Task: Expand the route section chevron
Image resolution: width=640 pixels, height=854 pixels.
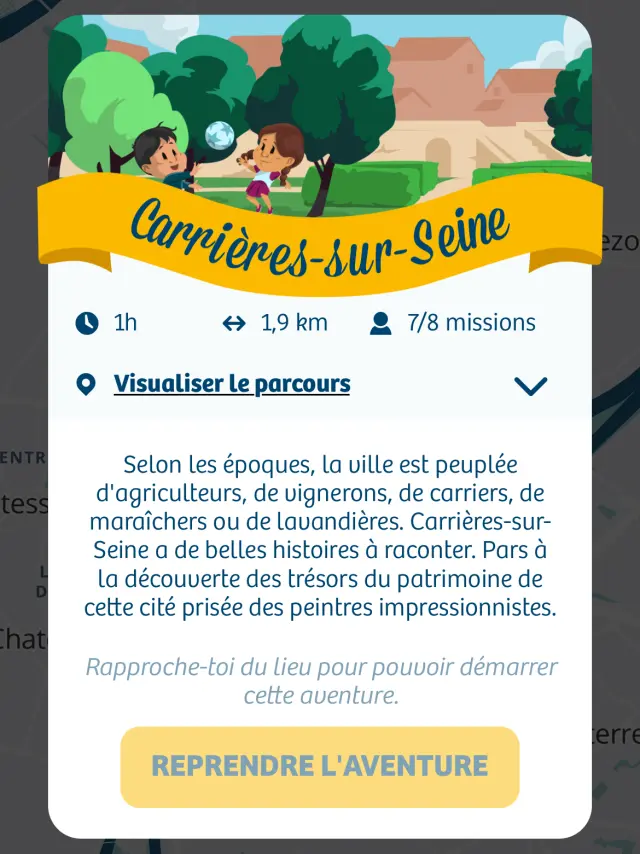Action: [530, 386]
